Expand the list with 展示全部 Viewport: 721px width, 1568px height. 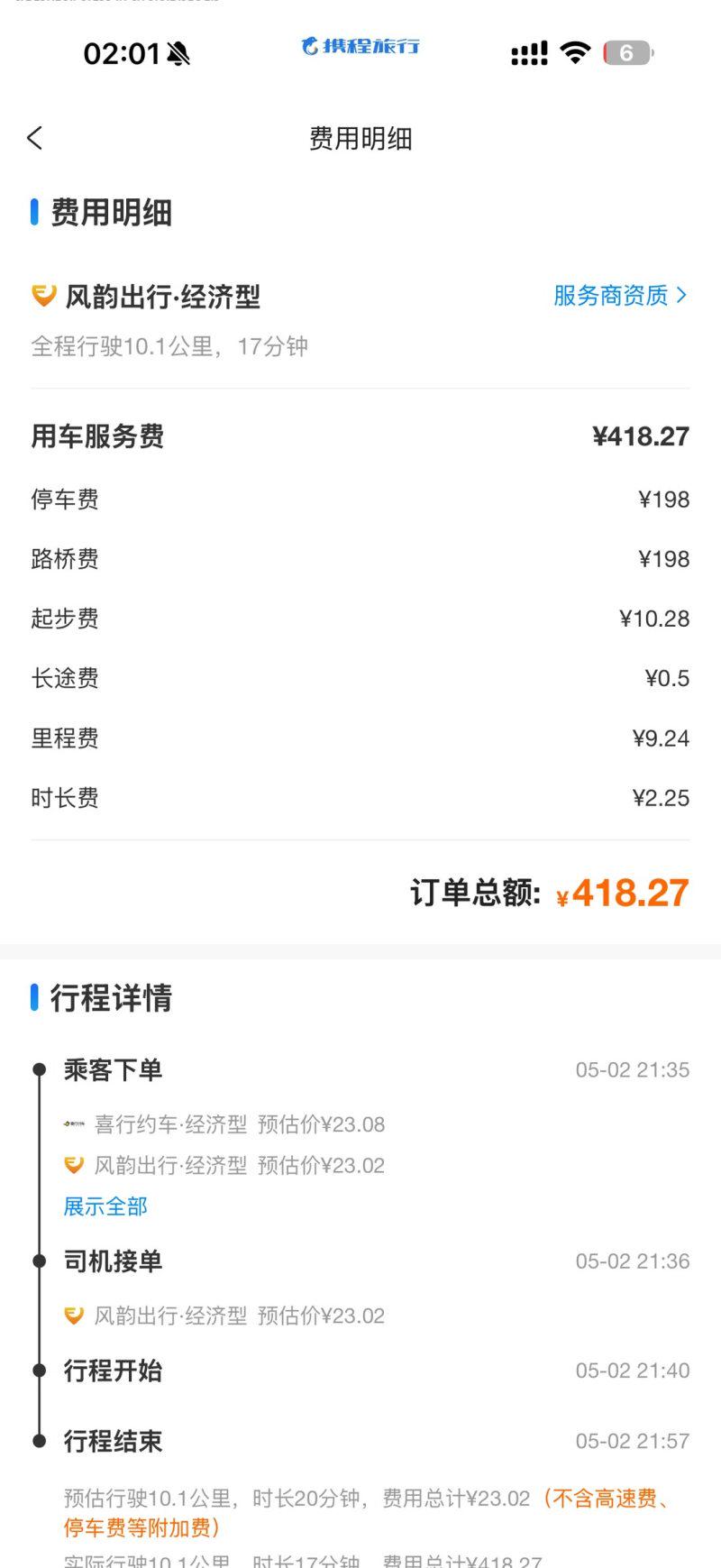105,1206
